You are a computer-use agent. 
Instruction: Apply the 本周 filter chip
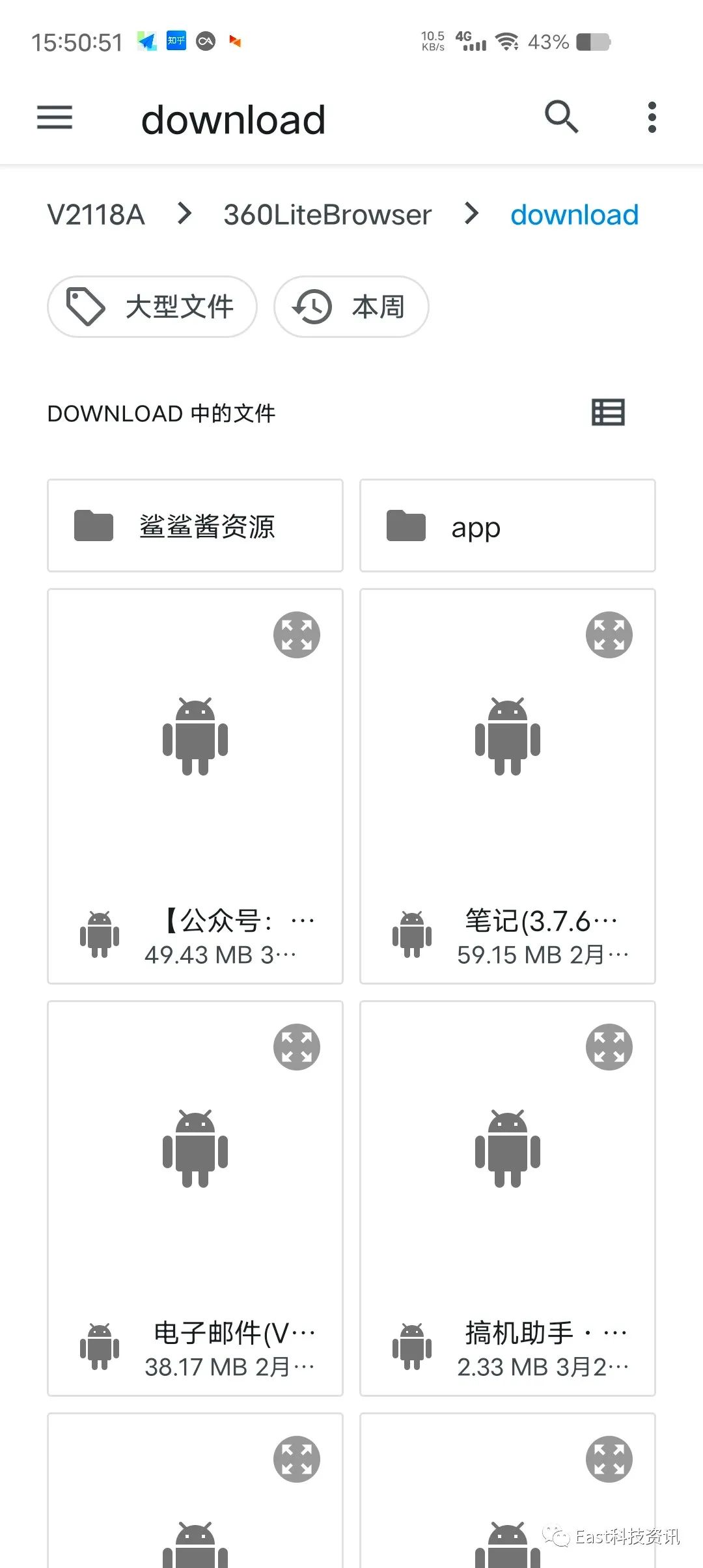[351, 307]
